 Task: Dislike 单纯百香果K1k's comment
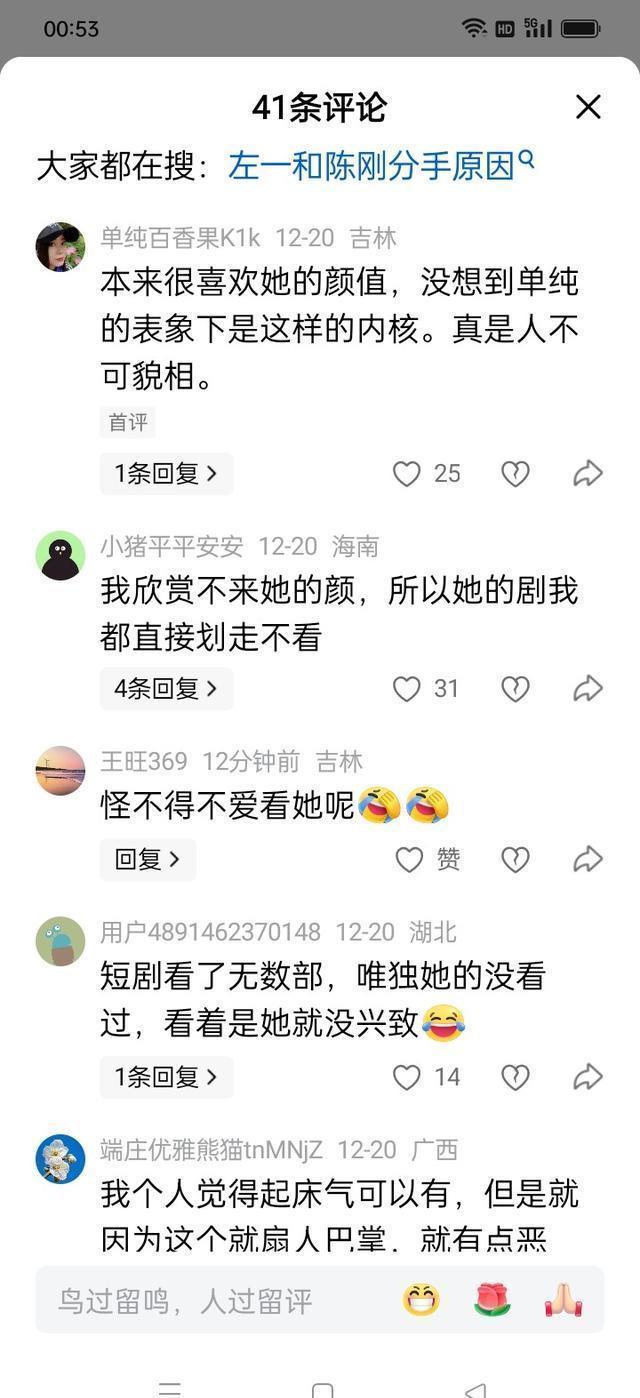515,474
